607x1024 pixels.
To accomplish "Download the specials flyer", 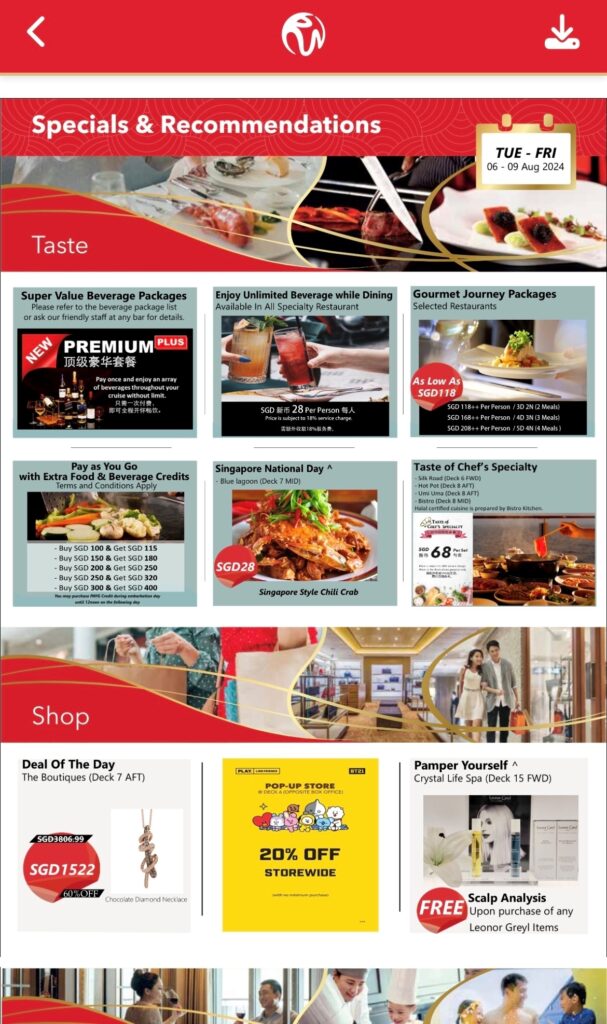I will pyautogui.click(x=561, y=33).
